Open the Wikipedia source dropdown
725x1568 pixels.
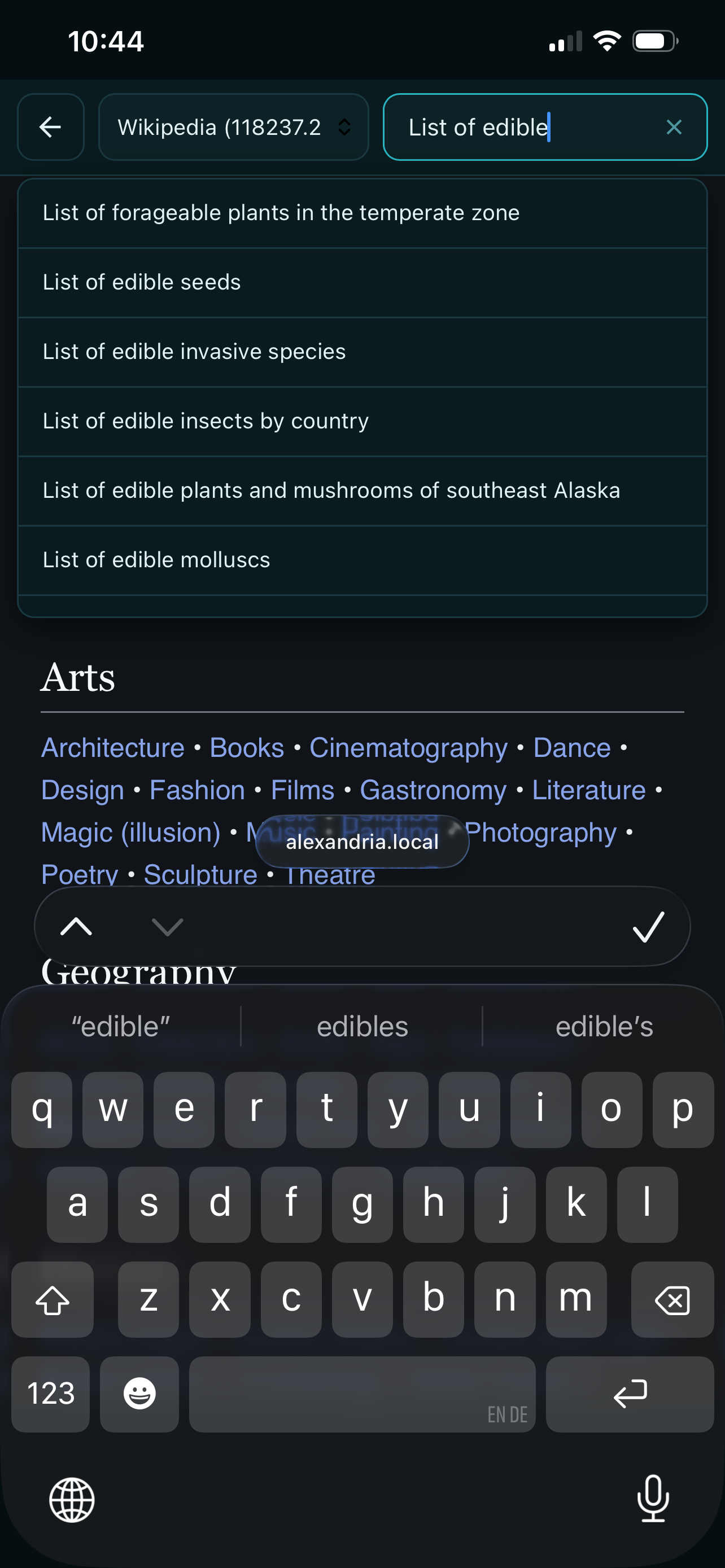234,127
